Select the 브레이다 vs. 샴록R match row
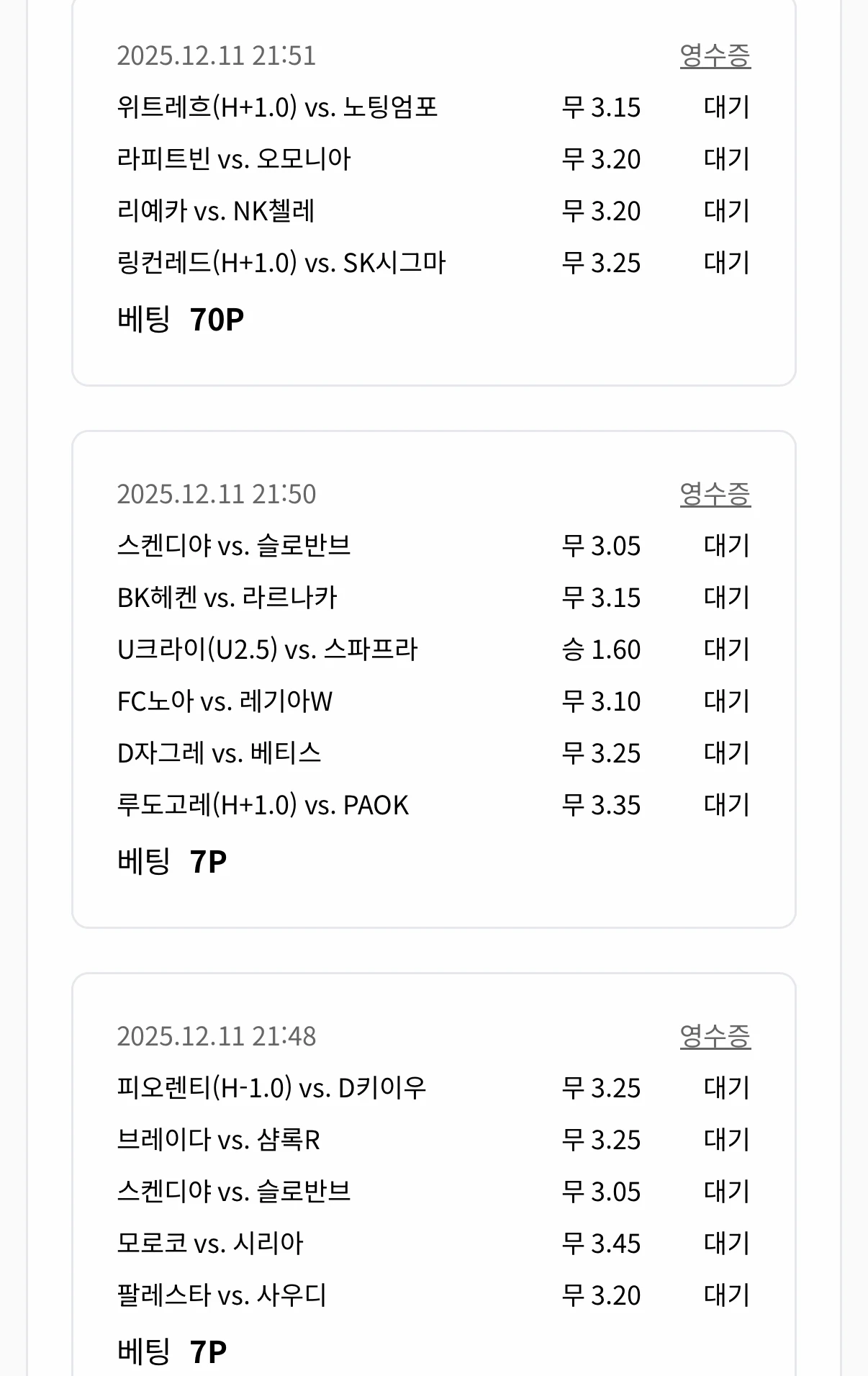This screenshot has width=868, height=1376. click(x=223, y=1141)
